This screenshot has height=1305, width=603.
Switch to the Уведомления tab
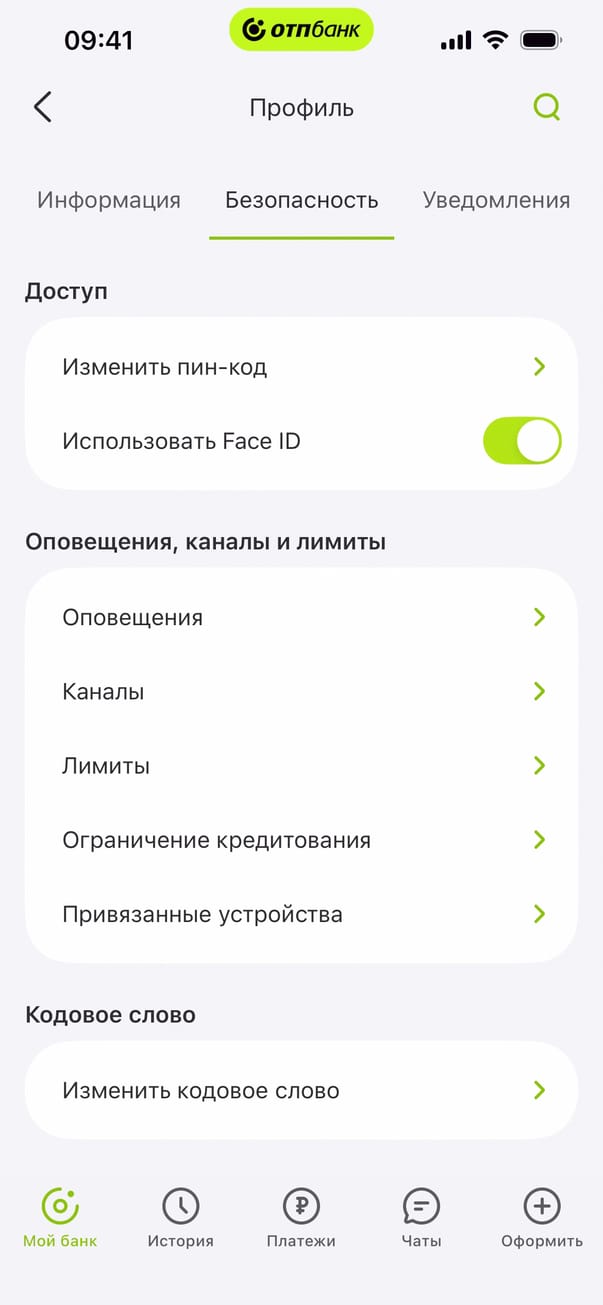(496, 200)
